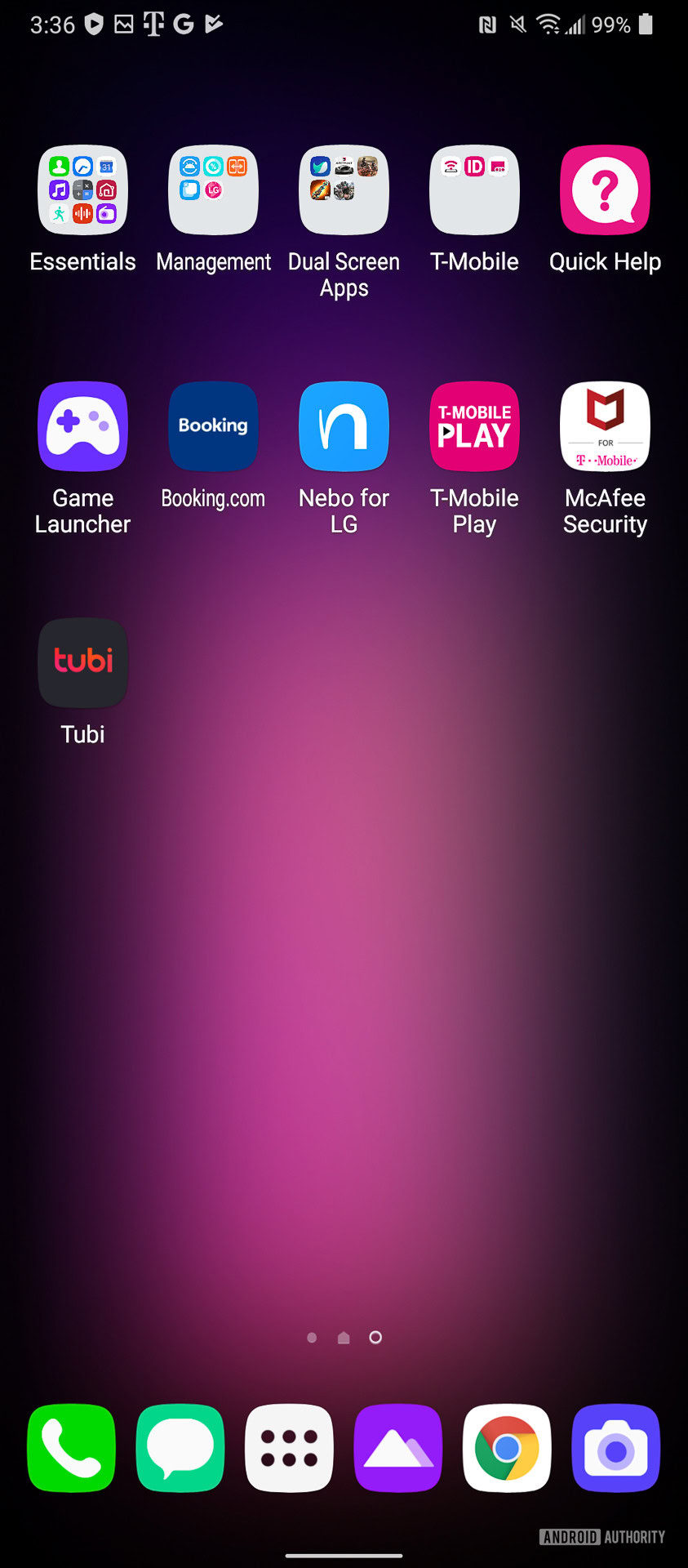Open the Phone dialer in dock
Image resolution: width=688 pixels, height=1568 pixels.
tap(71, 1448)
